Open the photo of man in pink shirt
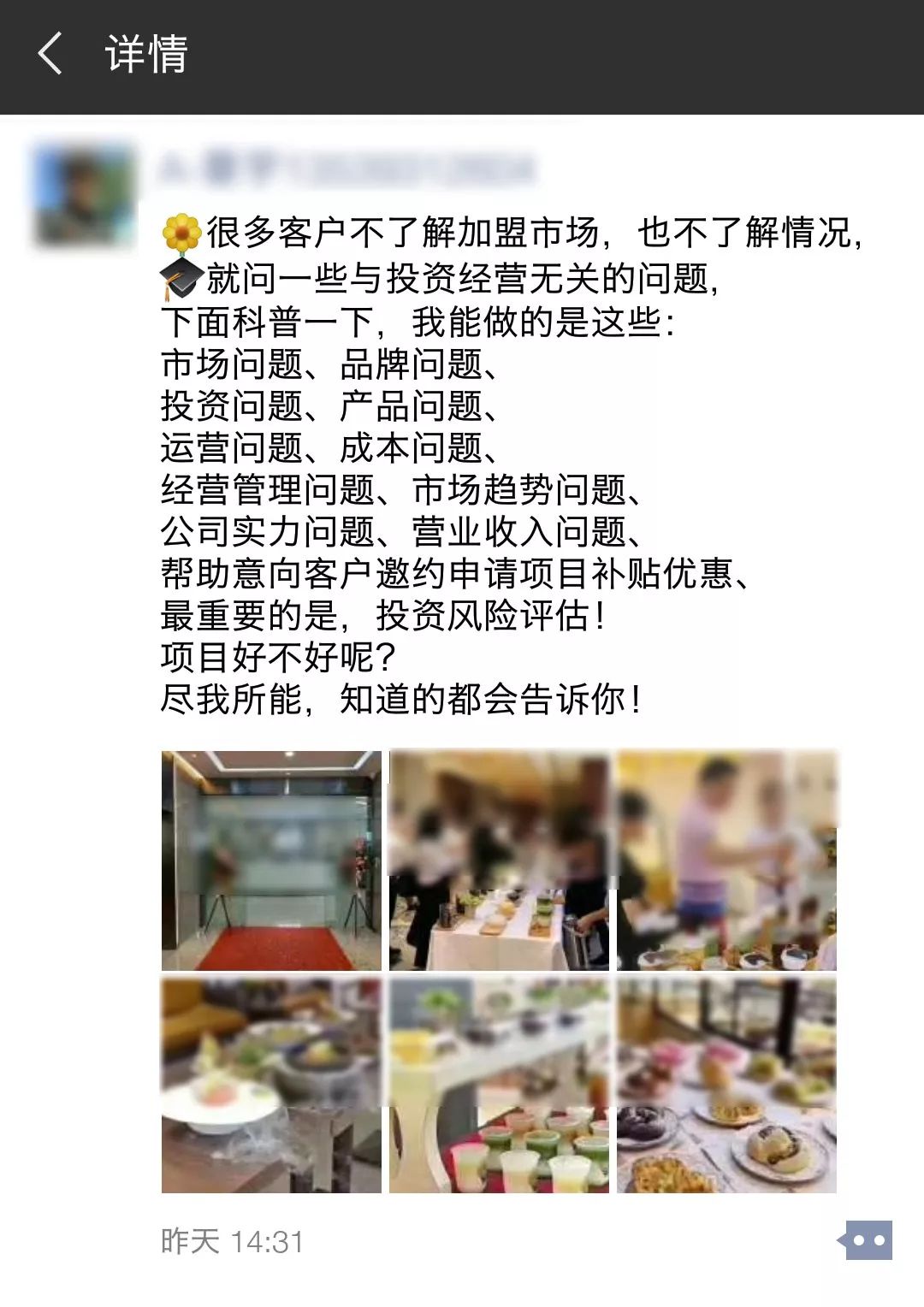Image resolution: width=924 pixels, height=1307 pixels. [726, 860]
